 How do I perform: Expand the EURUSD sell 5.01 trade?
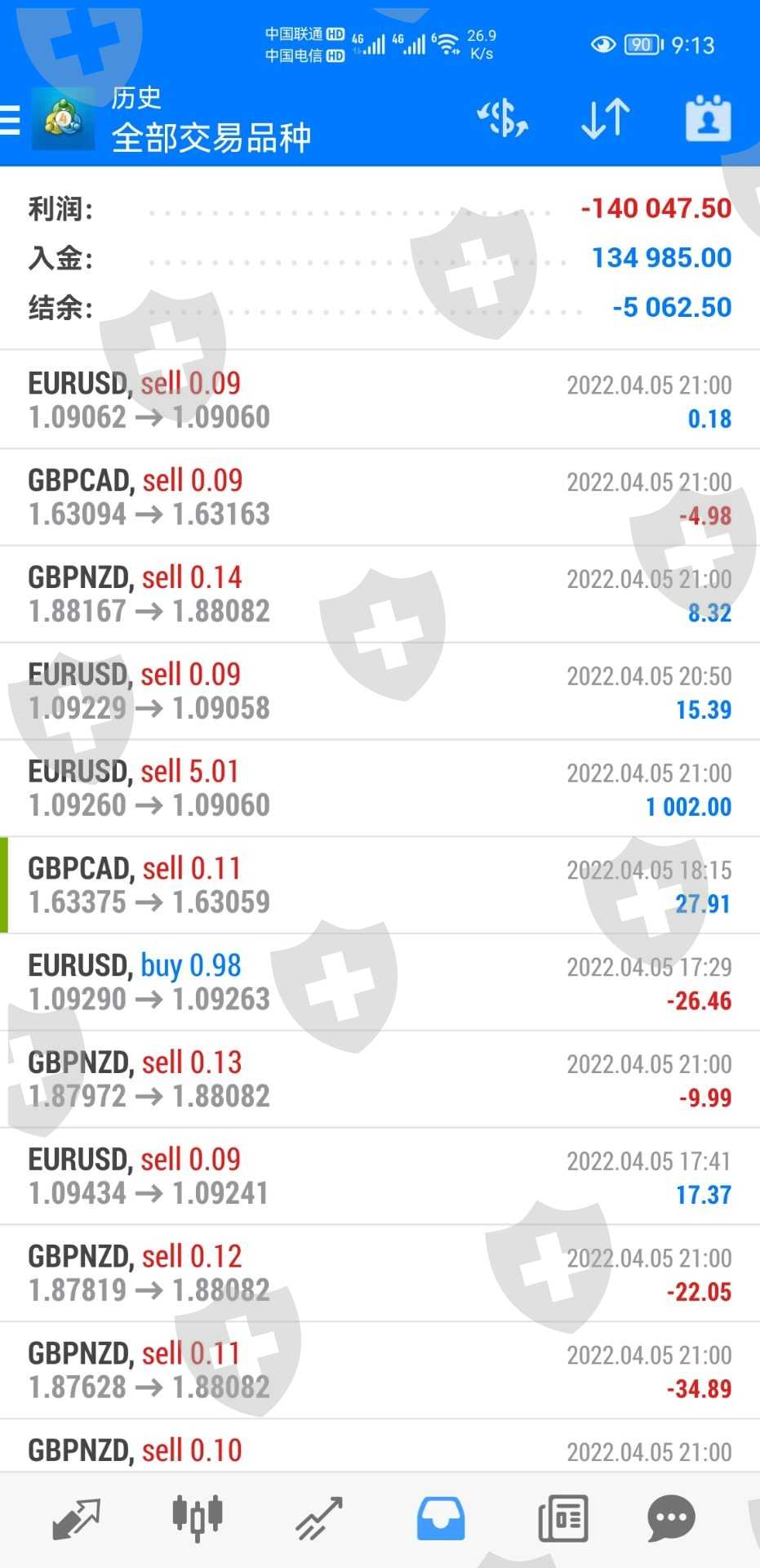pos(380,788)
